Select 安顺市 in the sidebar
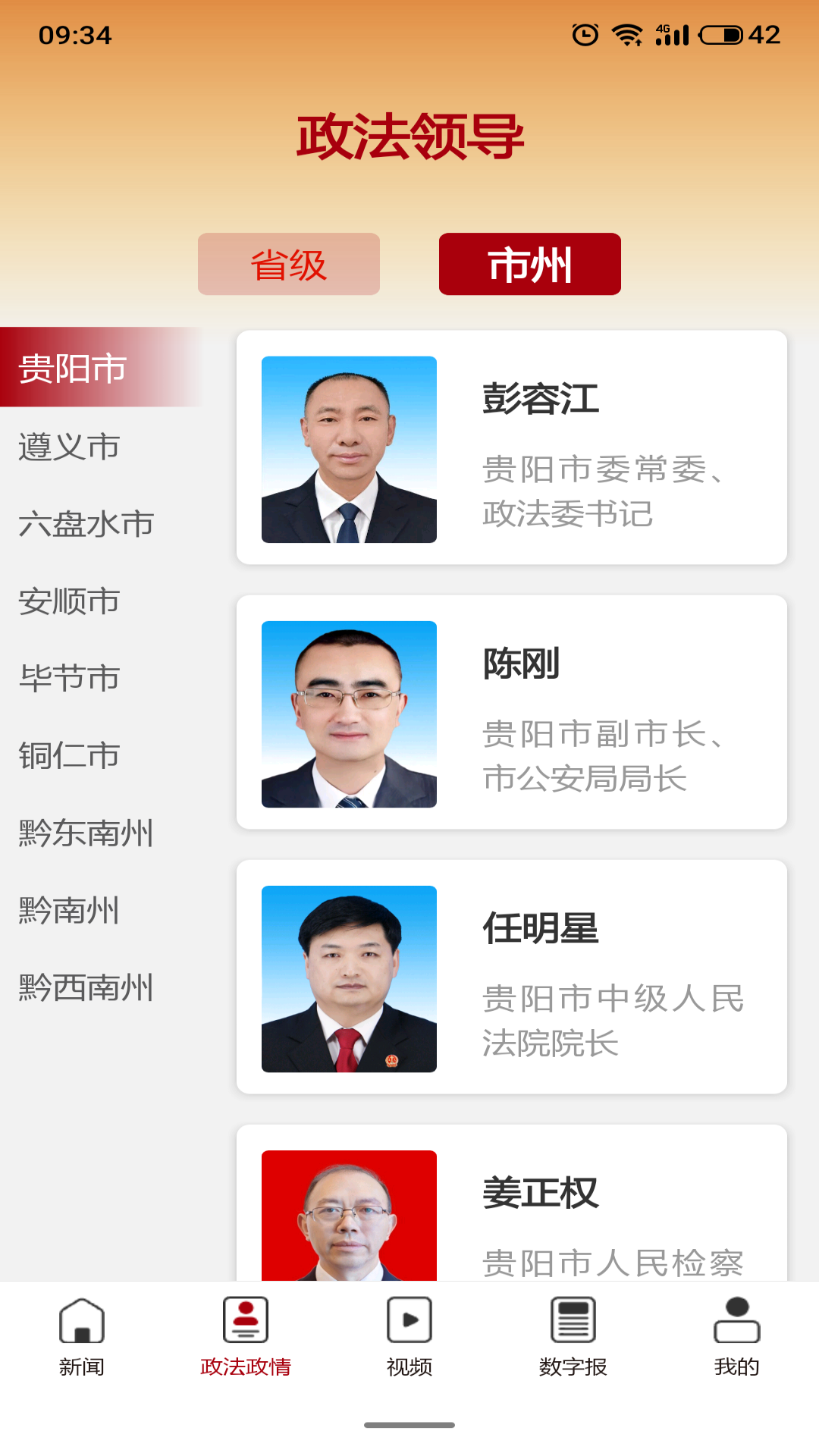Image resolution: width=819 pixels, height=1456 pixels. 70,601
